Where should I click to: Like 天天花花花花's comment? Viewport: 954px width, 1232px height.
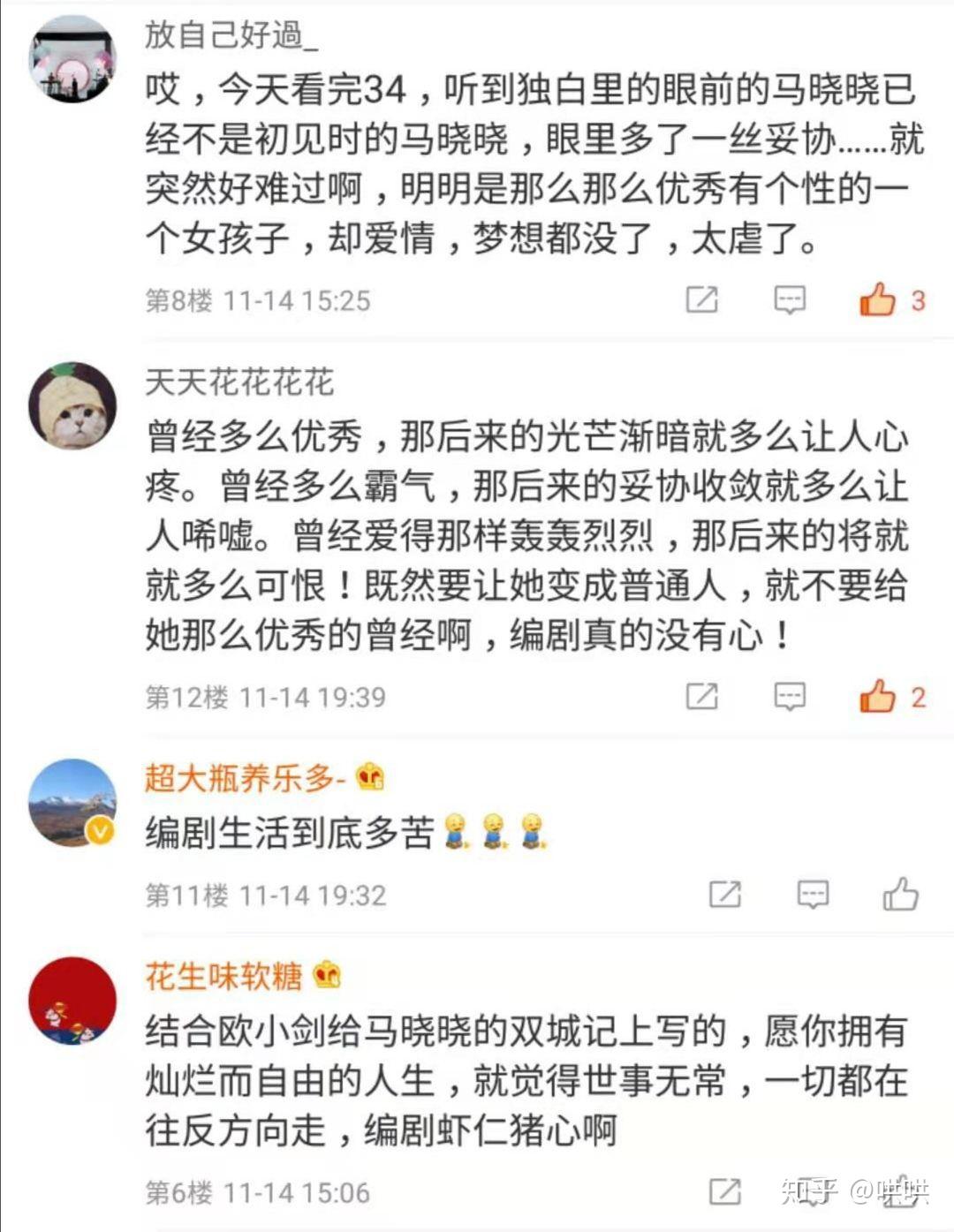[x=877, y=697]
